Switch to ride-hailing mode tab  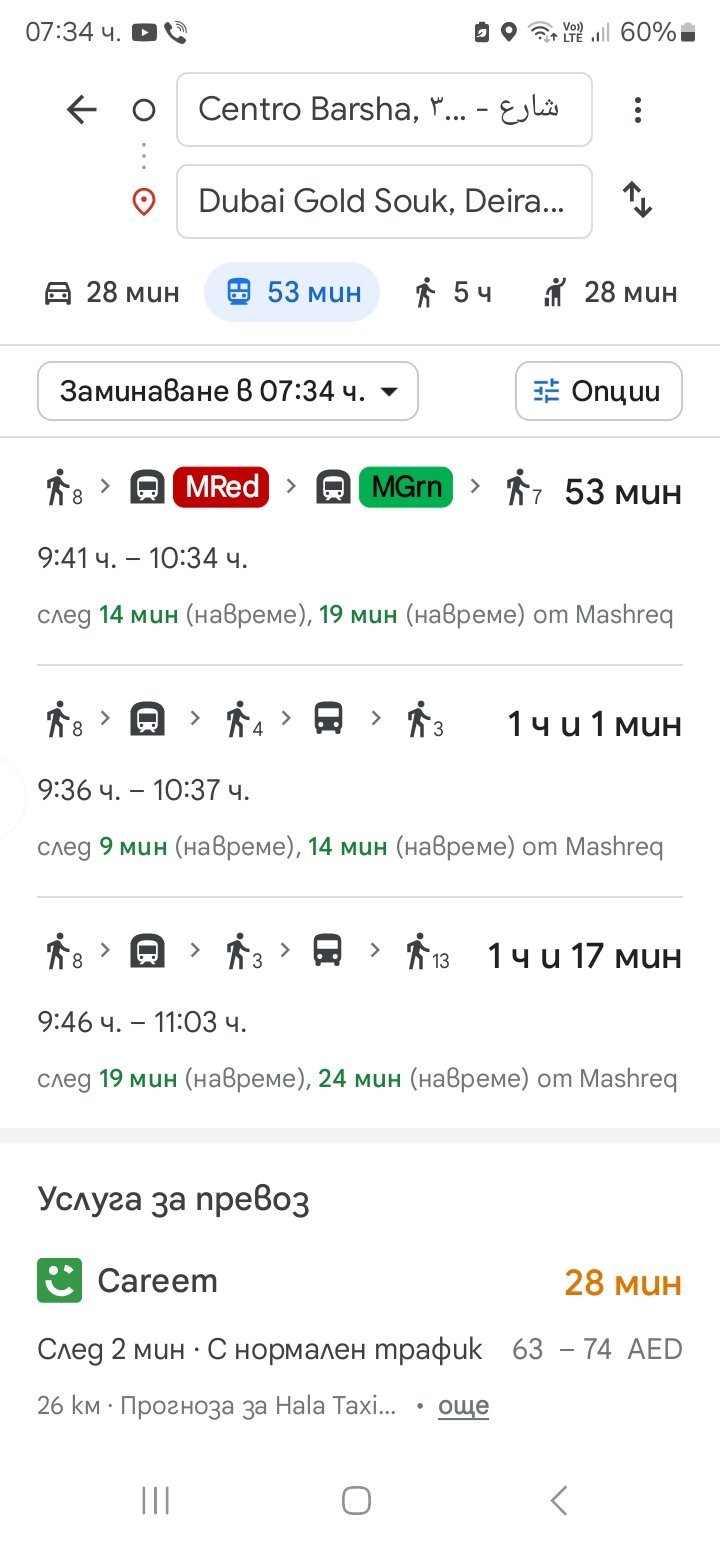(609, 293)
